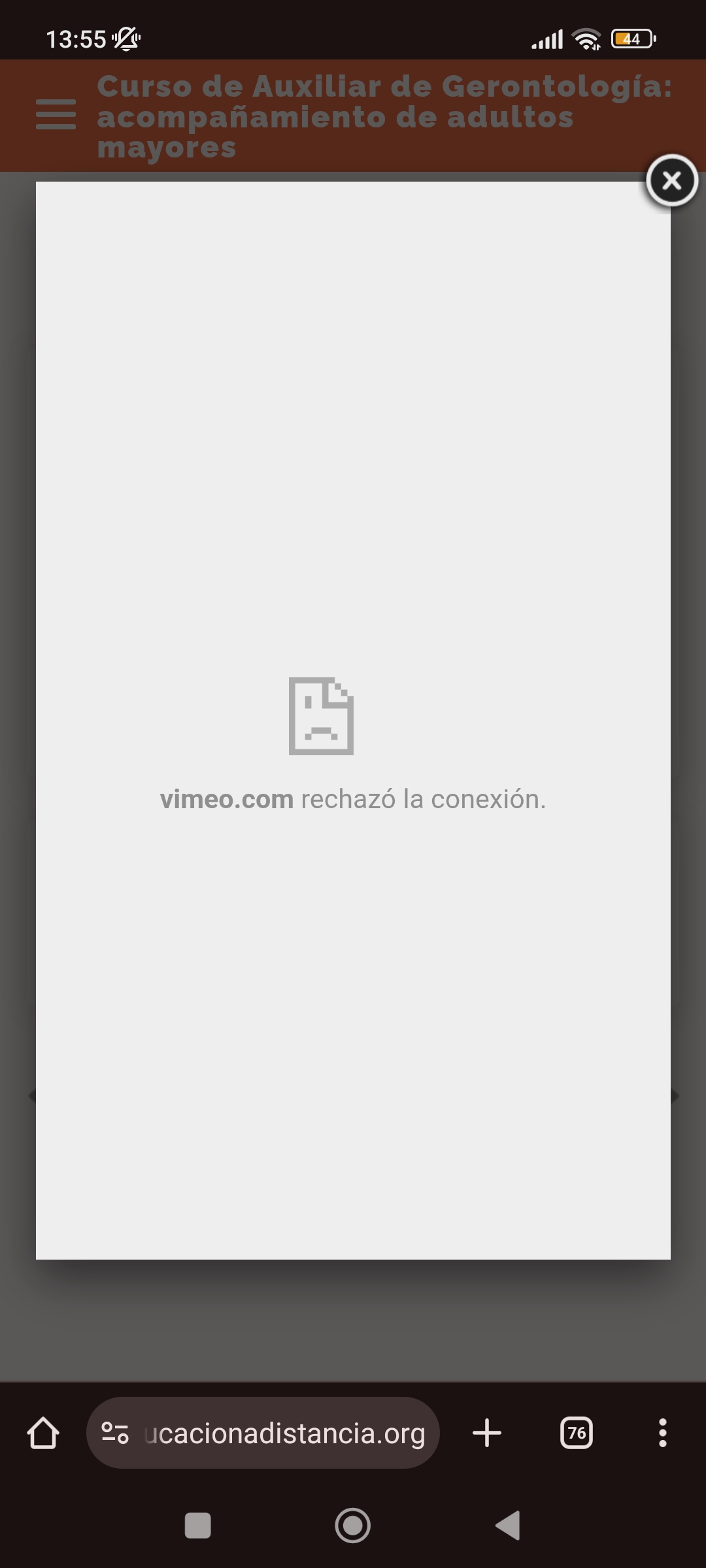View site info beside the URL
Screen dimensions: 706x1568
[115, 1433]
